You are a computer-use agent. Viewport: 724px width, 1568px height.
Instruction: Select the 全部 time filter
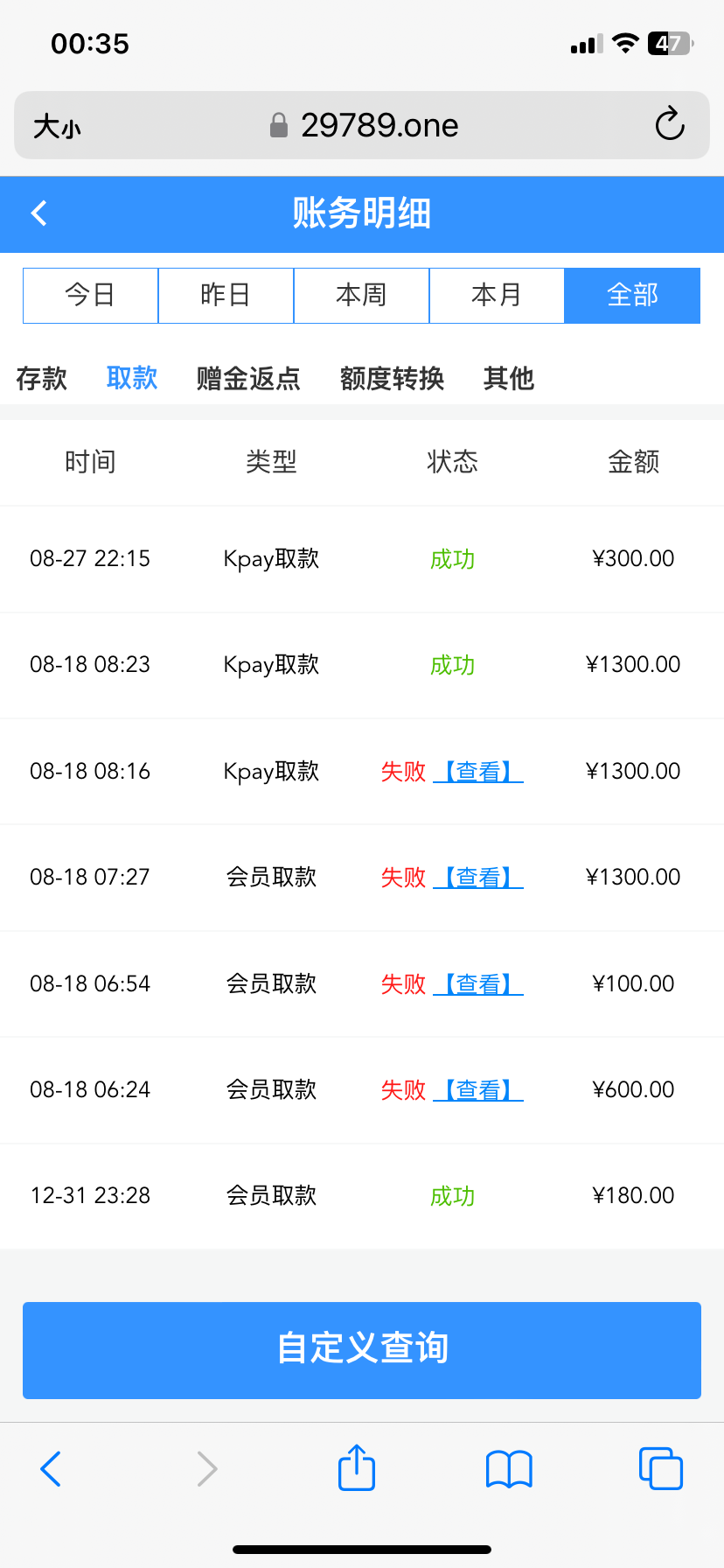coord(632,296)
